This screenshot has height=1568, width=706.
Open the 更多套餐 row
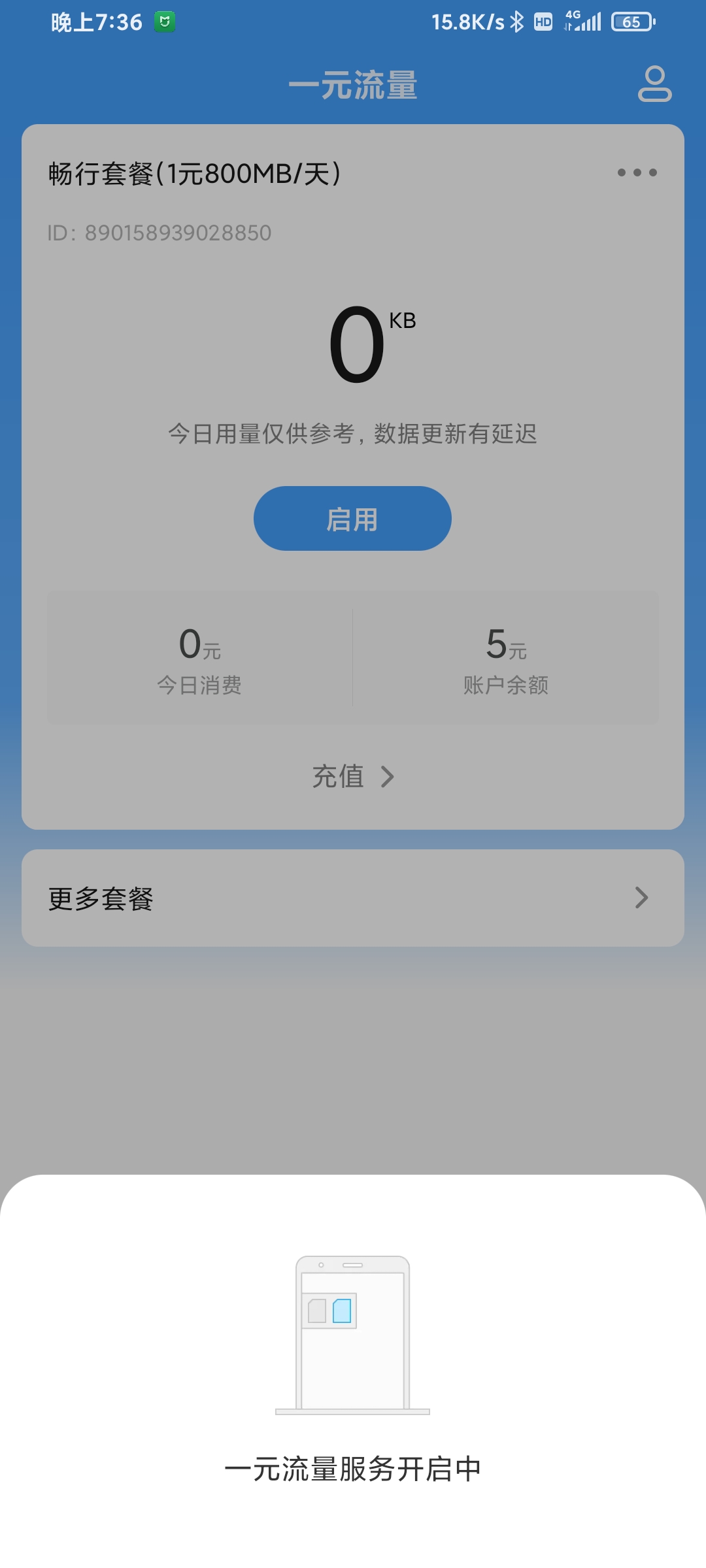[x=352, y=898]
